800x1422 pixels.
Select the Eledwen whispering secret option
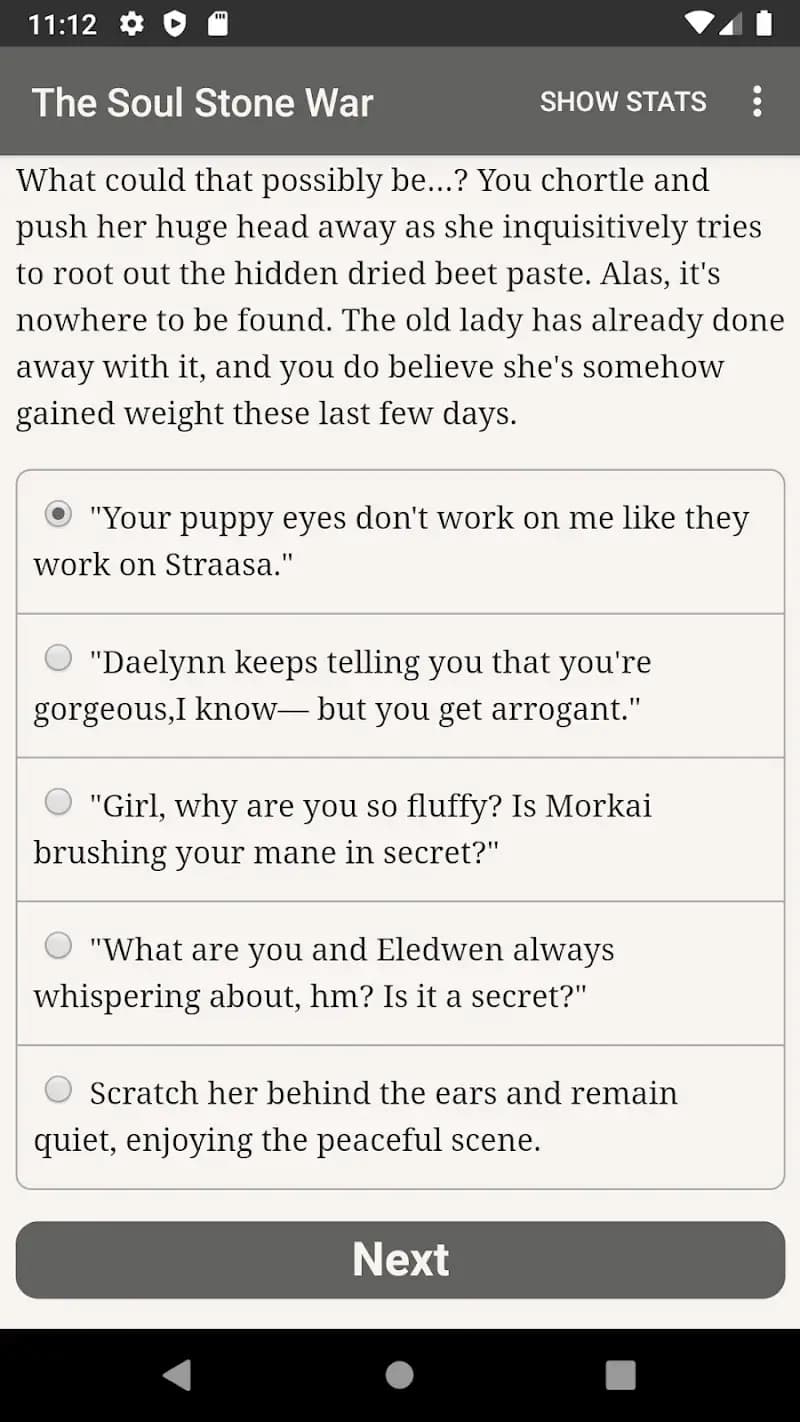59,945
